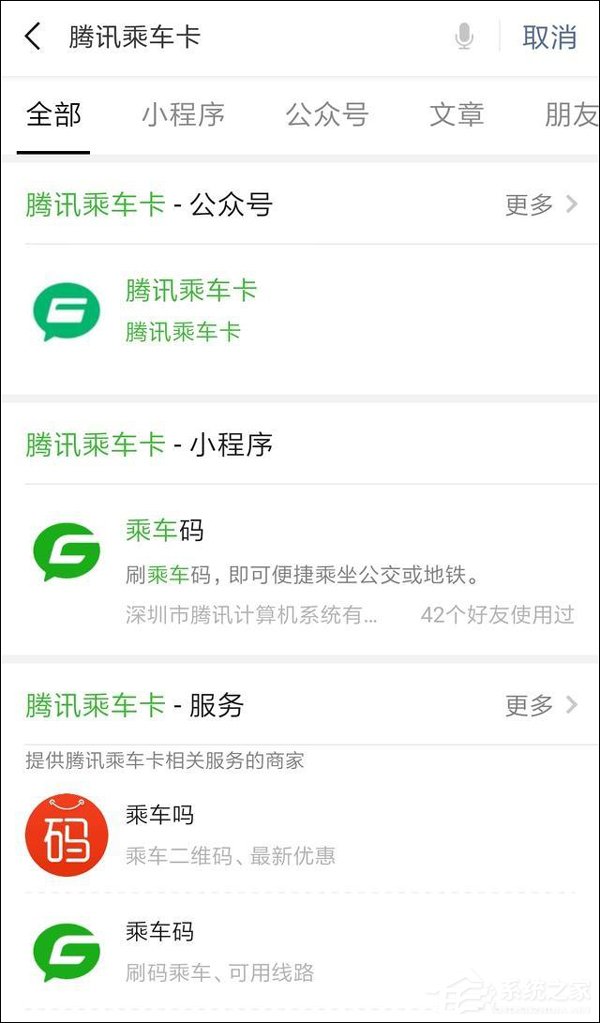Open the 腾讯乘车卡 official account result

[x=300, y=311]
